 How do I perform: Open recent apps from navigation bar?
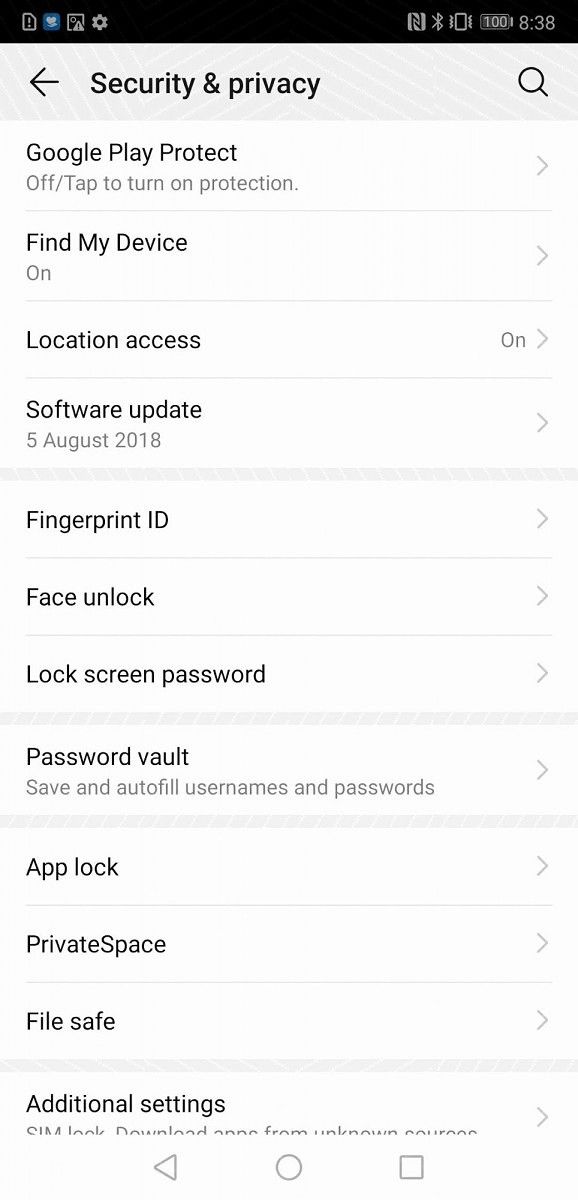click(411, 1167)
